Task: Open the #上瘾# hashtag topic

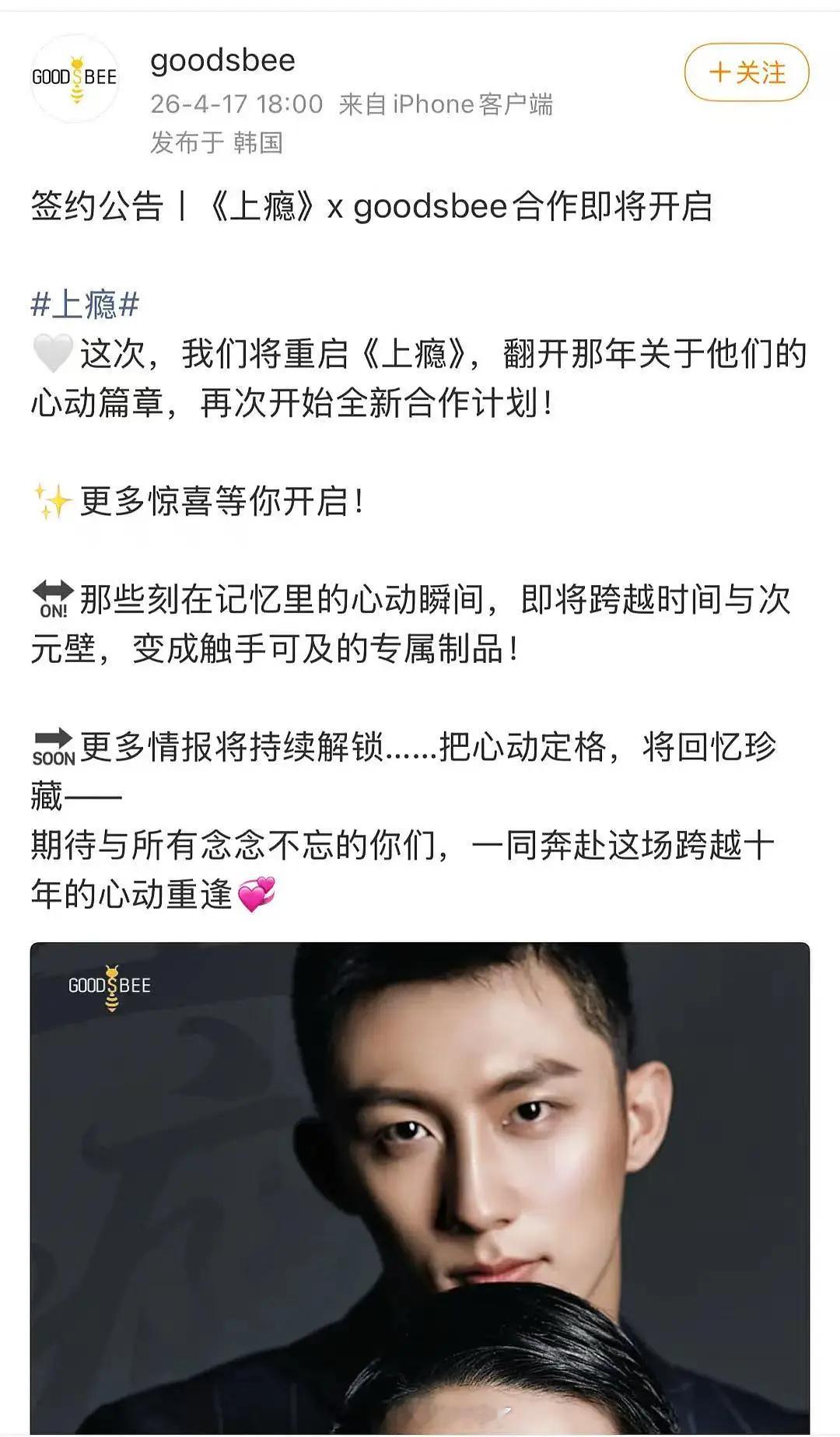Action: coord(85,303)
